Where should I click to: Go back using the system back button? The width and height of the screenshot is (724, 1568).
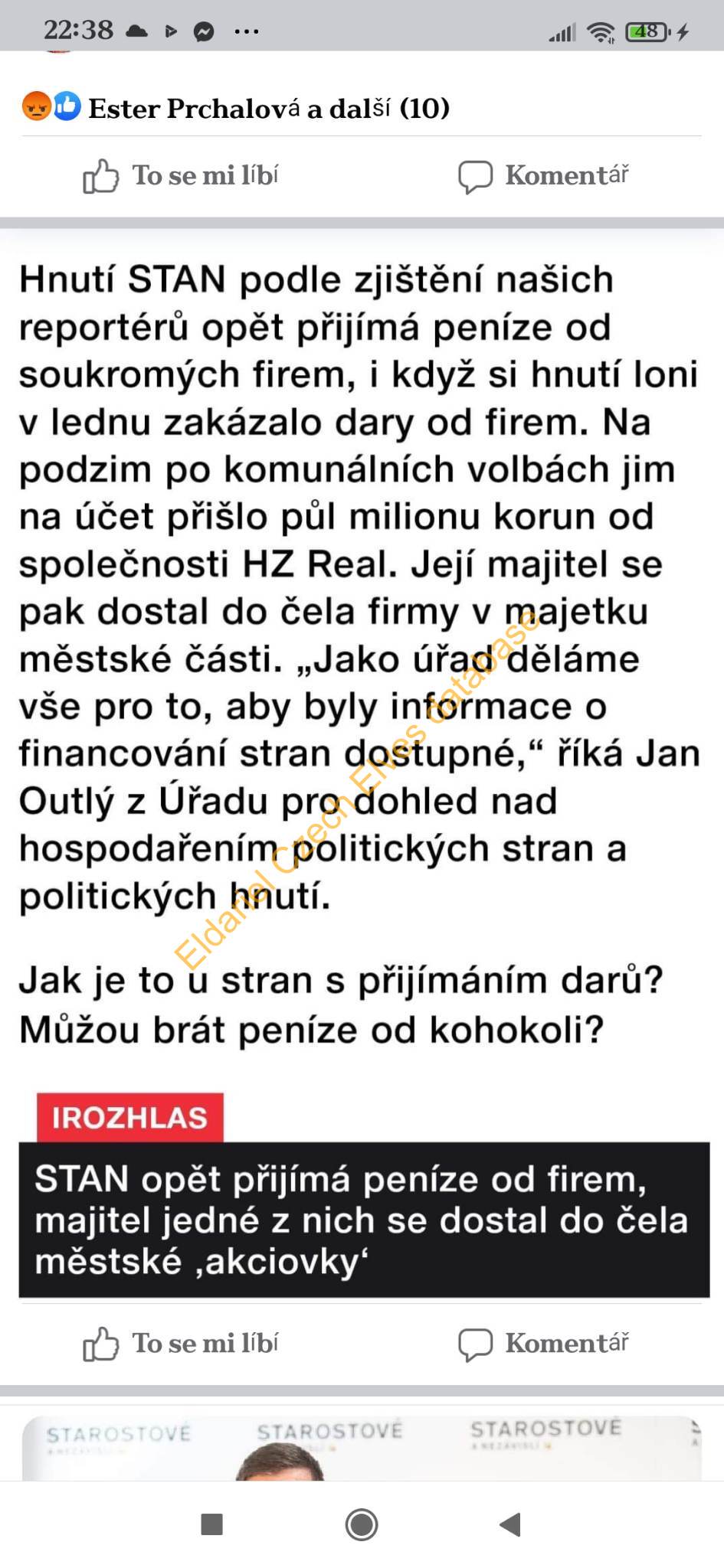click(510, 1524)
